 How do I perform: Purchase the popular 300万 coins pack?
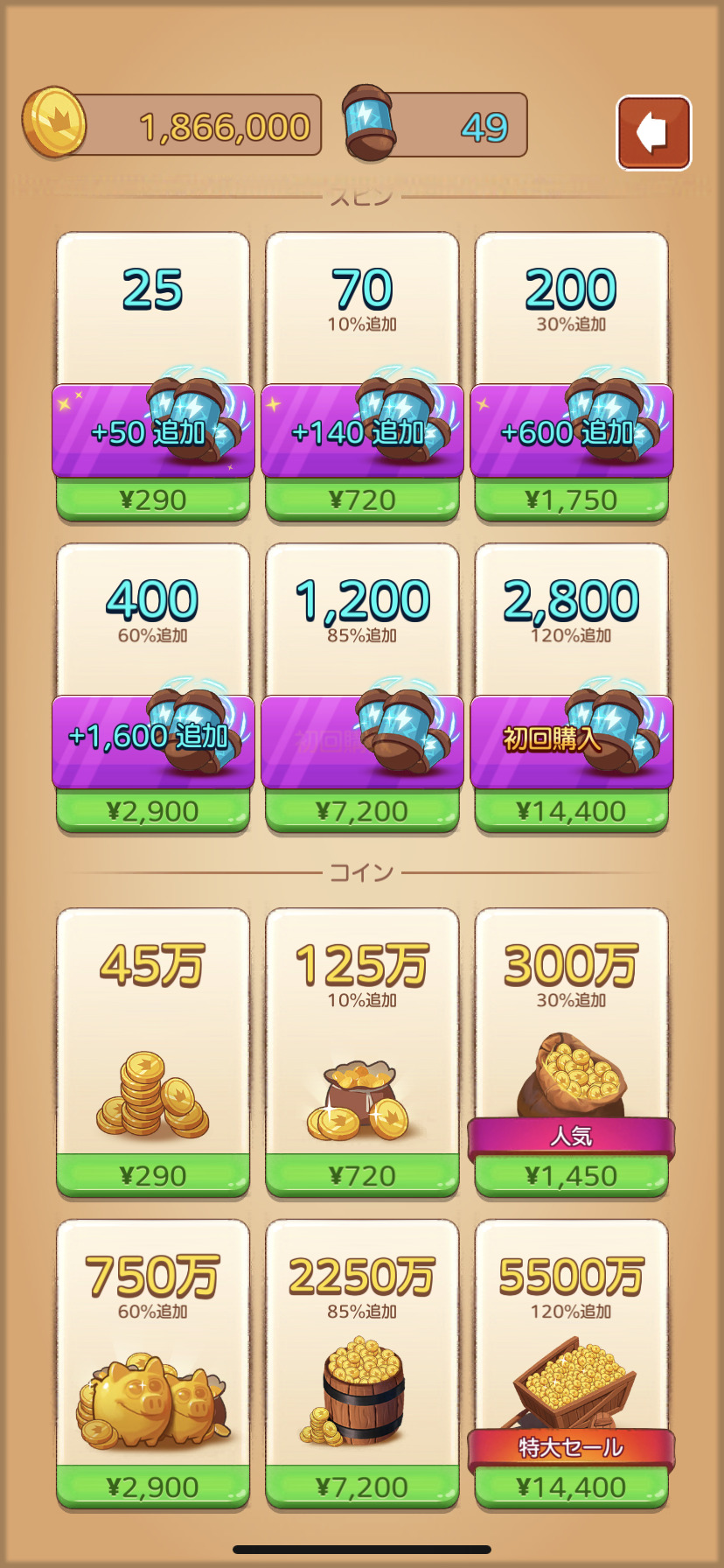point(571,1175)
